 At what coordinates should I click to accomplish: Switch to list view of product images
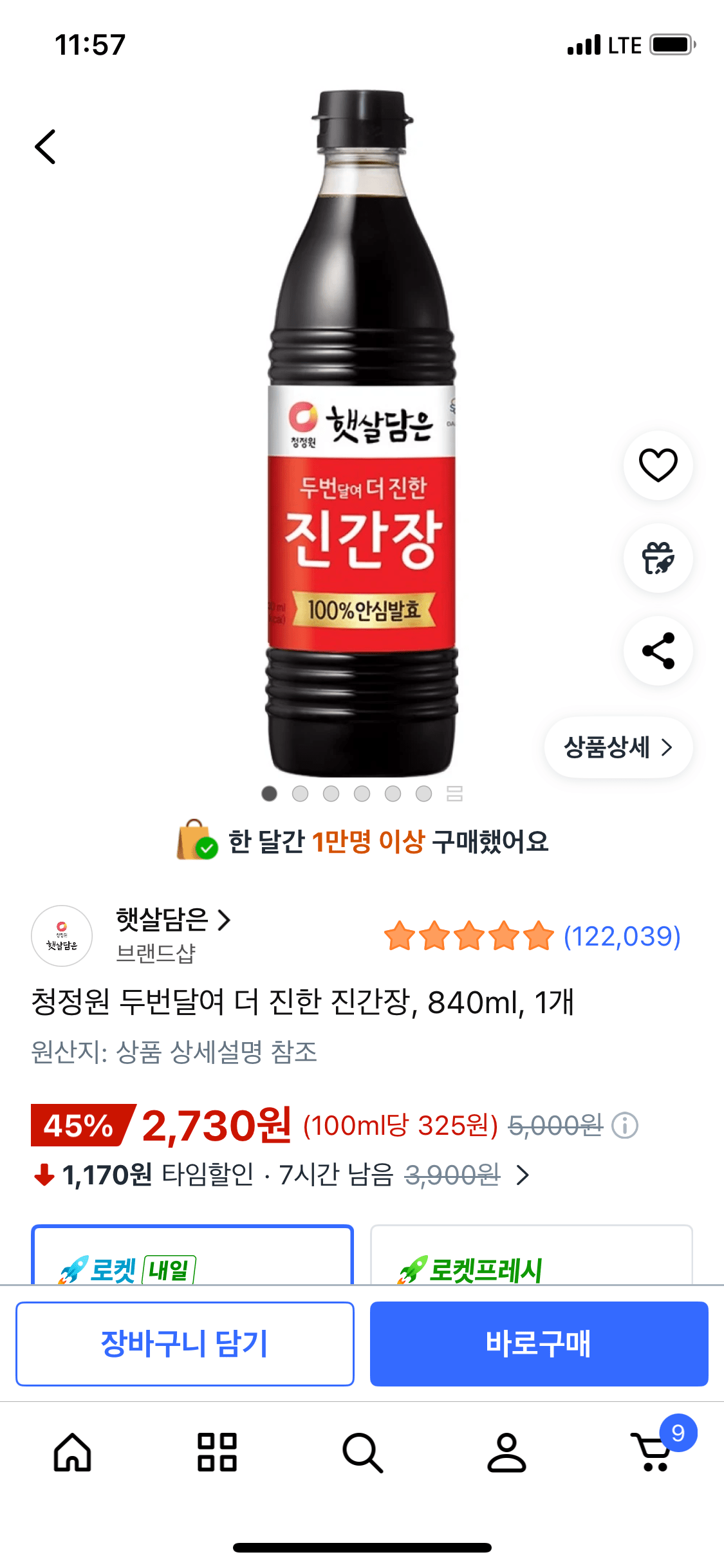pos(455,794)
